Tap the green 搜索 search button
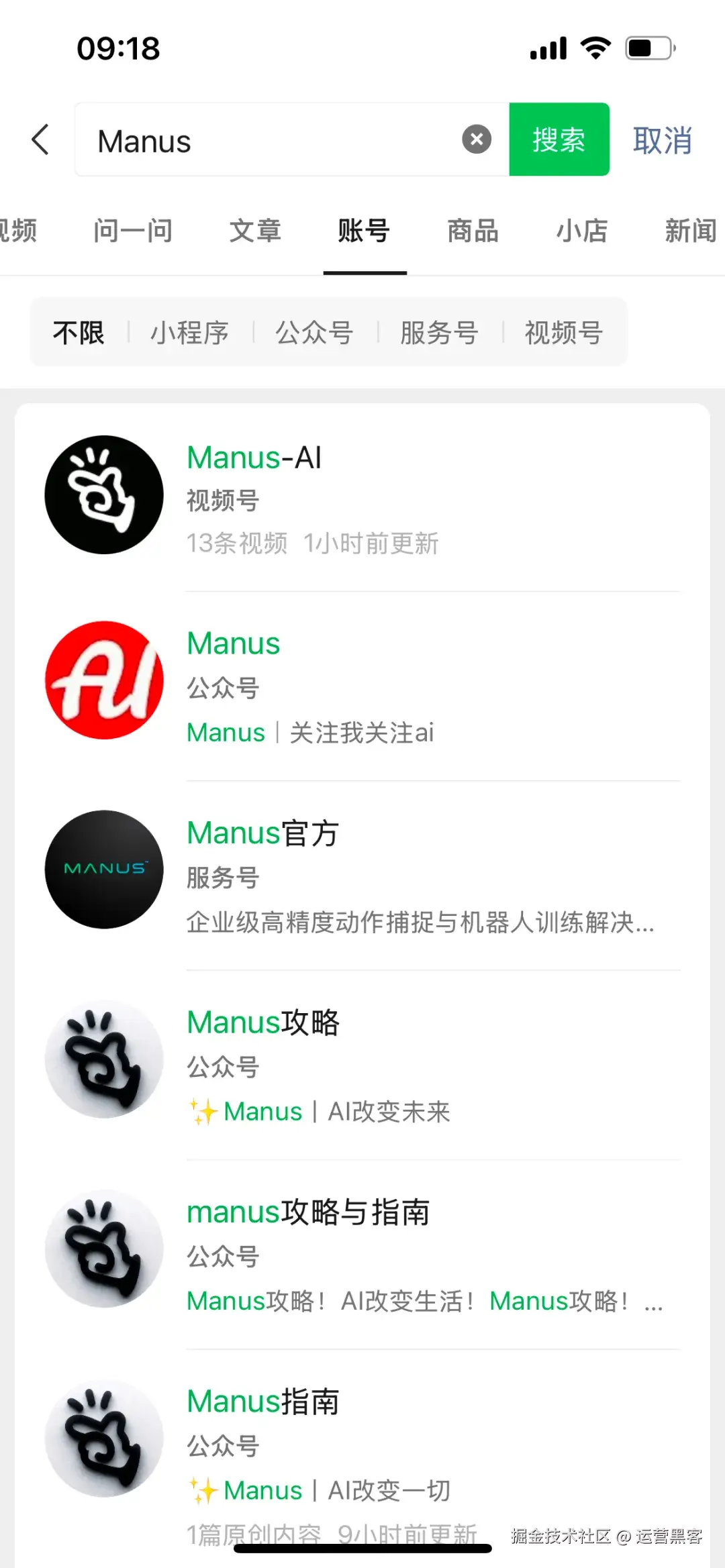The width and height of the screenshot is (725, 1568). [559, 139]
